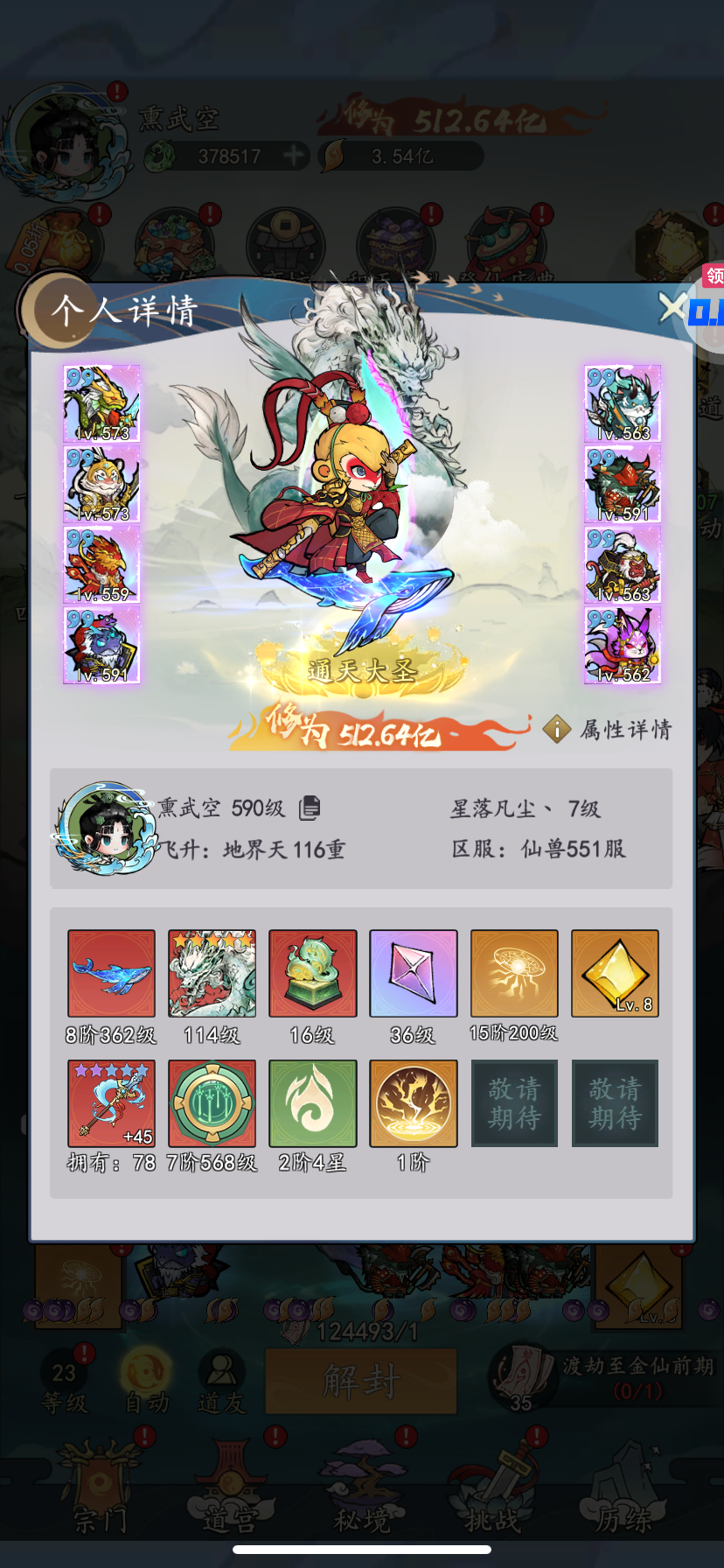Viewport: 724px width, 1568px height.
Task: Open 属性详情 attribute details
Action: pyautogui.click(x=609, y=729)
